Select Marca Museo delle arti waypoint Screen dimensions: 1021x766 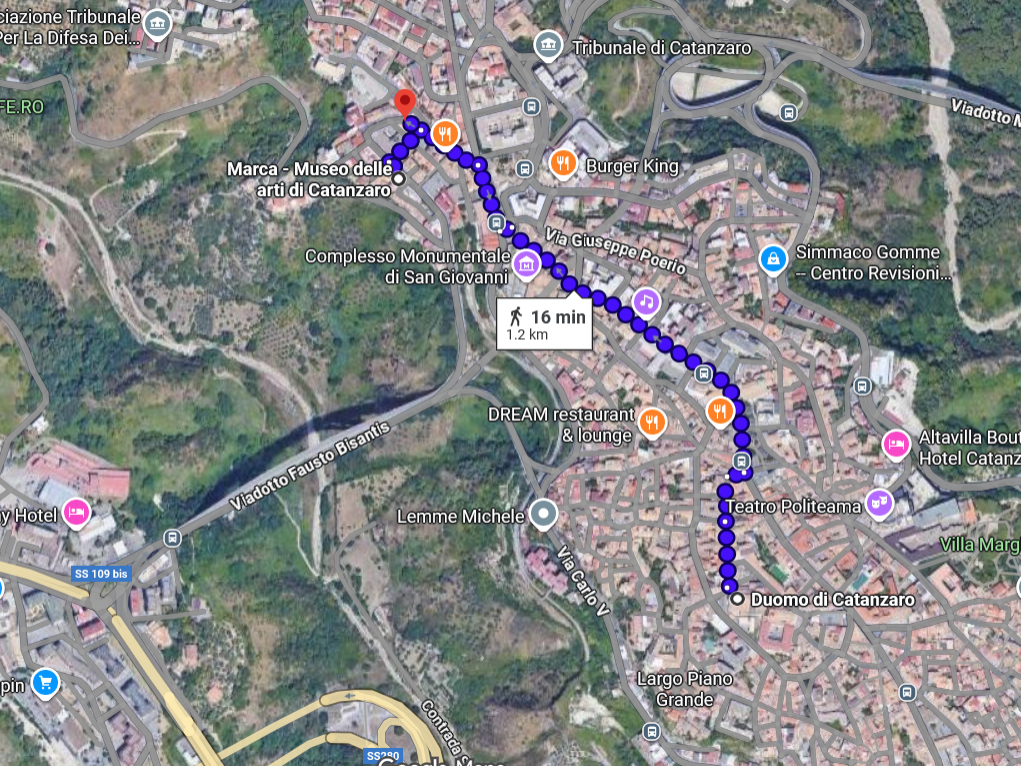click(x=398, y=178)
